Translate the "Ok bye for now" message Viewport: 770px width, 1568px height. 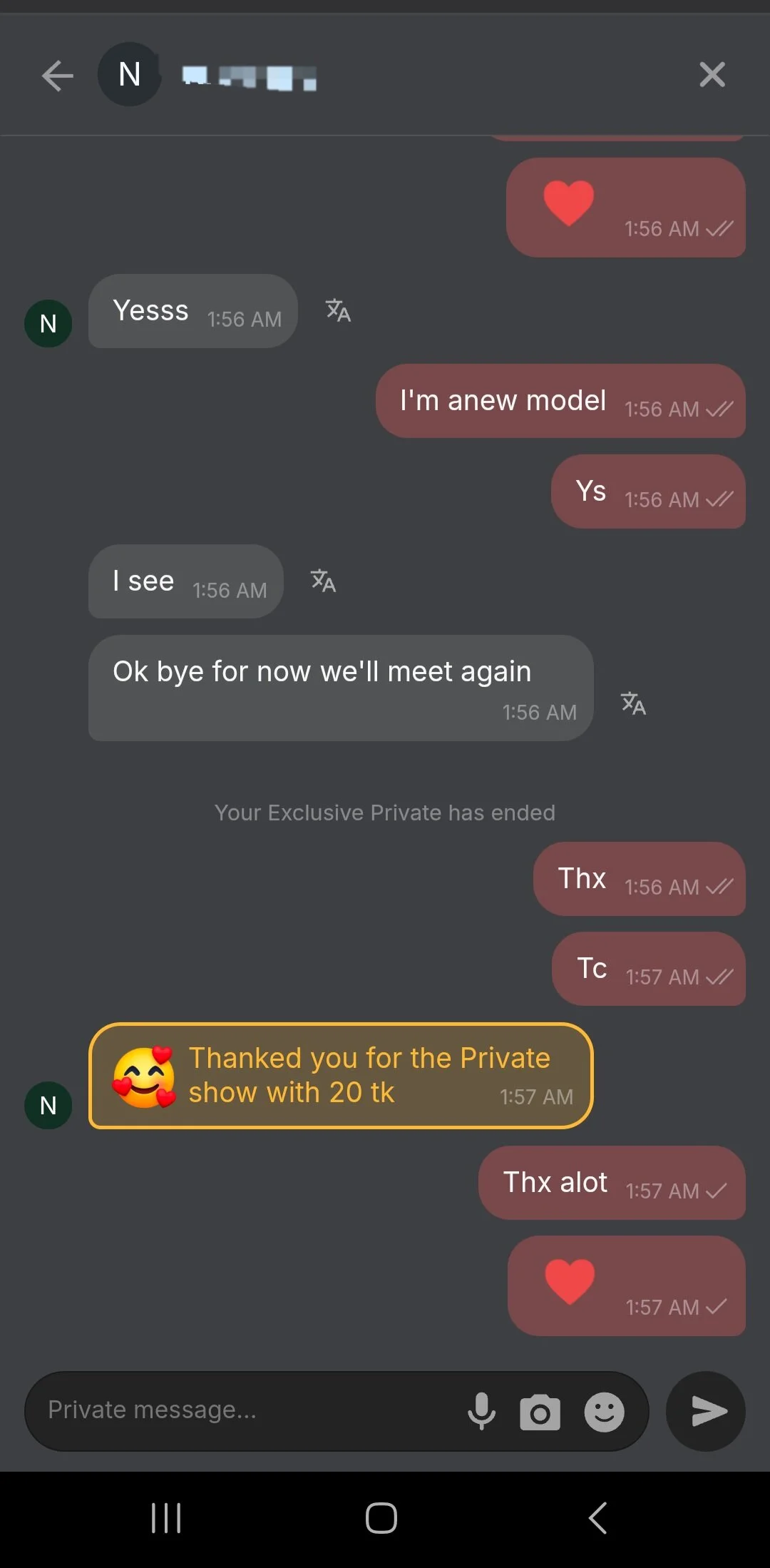pos(633,703)
